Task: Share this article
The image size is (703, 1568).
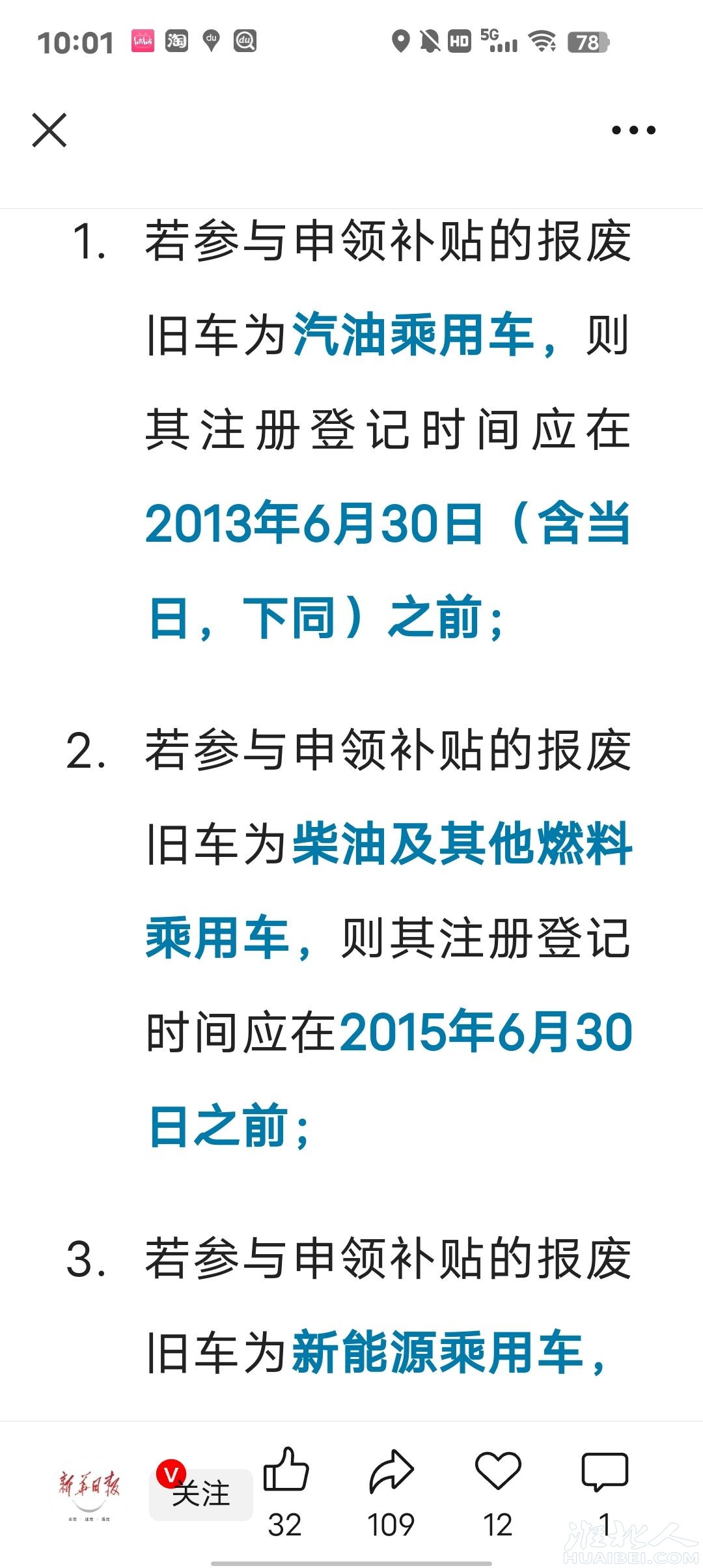Action: point(391,1472)
